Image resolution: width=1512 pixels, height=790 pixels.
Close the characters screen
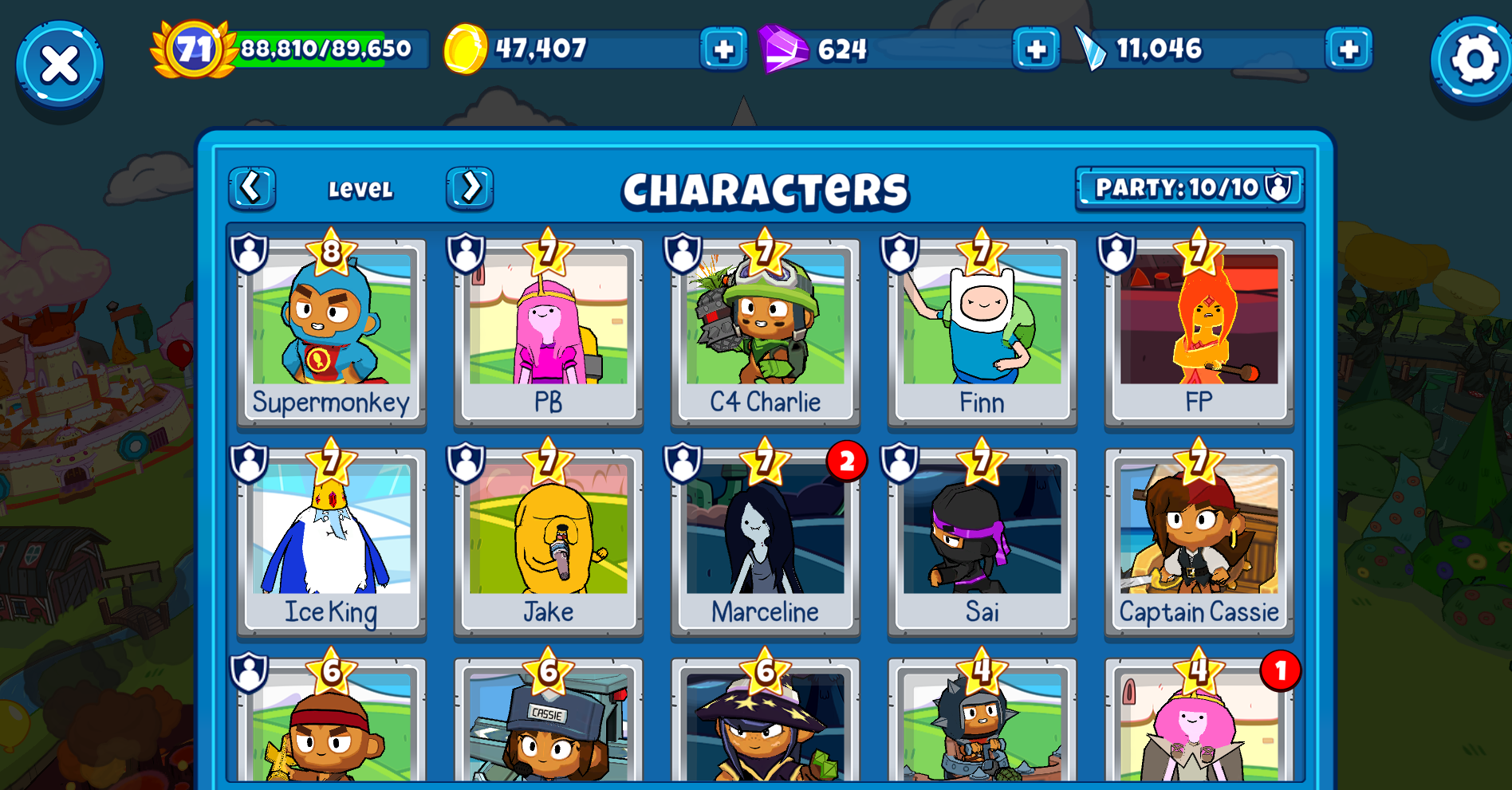point(60,65)
